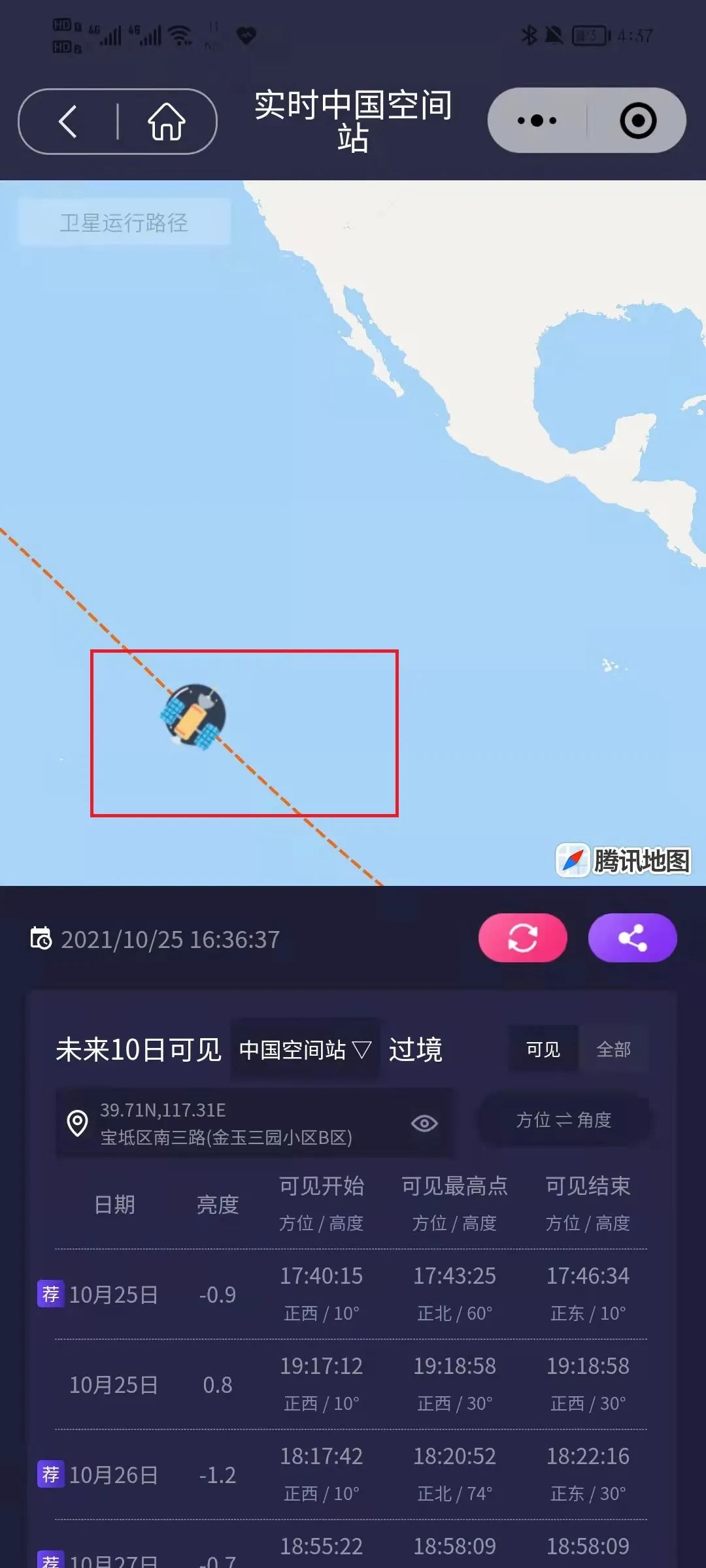
Task: Open the 中国空间站 satellite dropdown
Action: click(x=305, y=1049)
